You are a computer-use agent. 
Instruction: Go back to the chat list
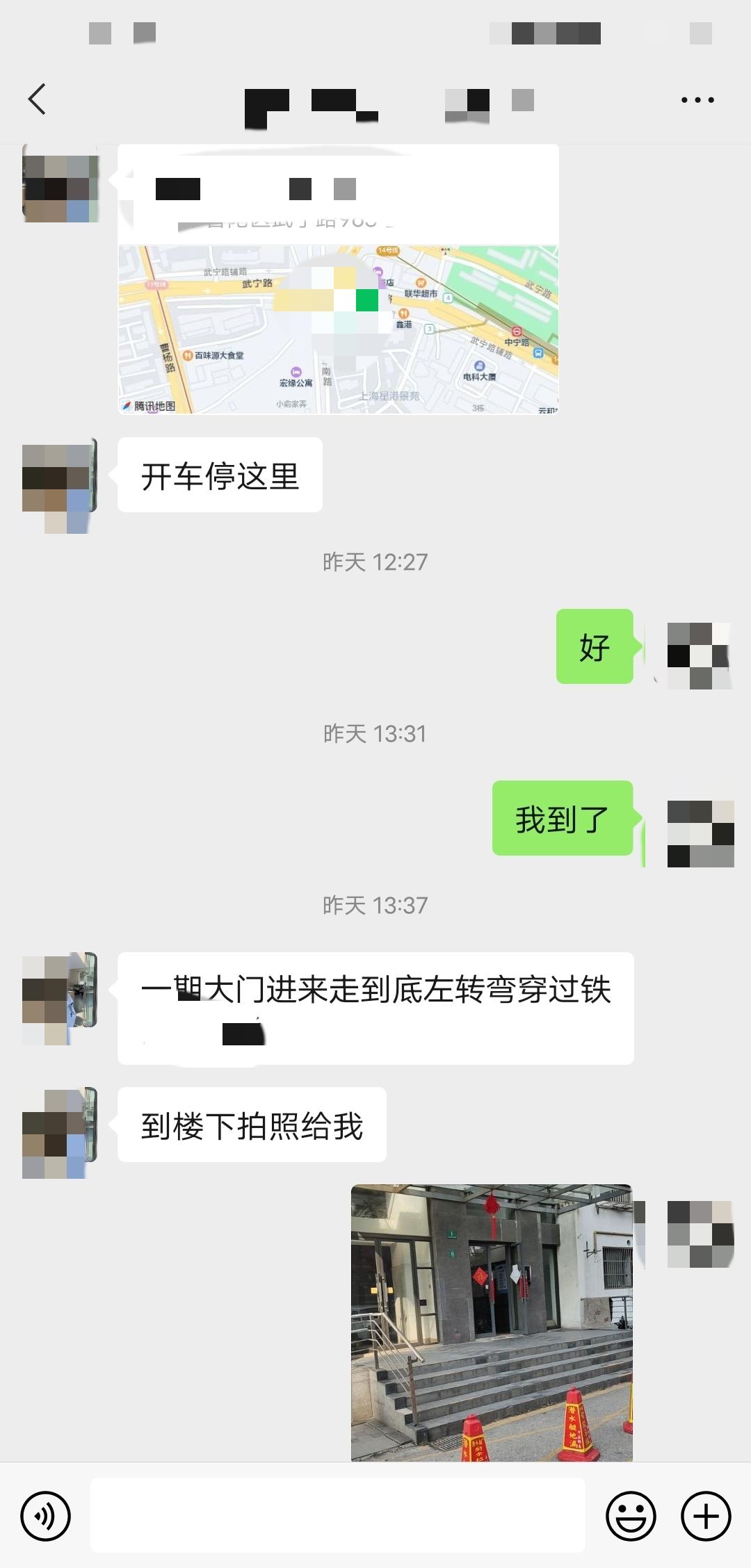tap(38, 99)
